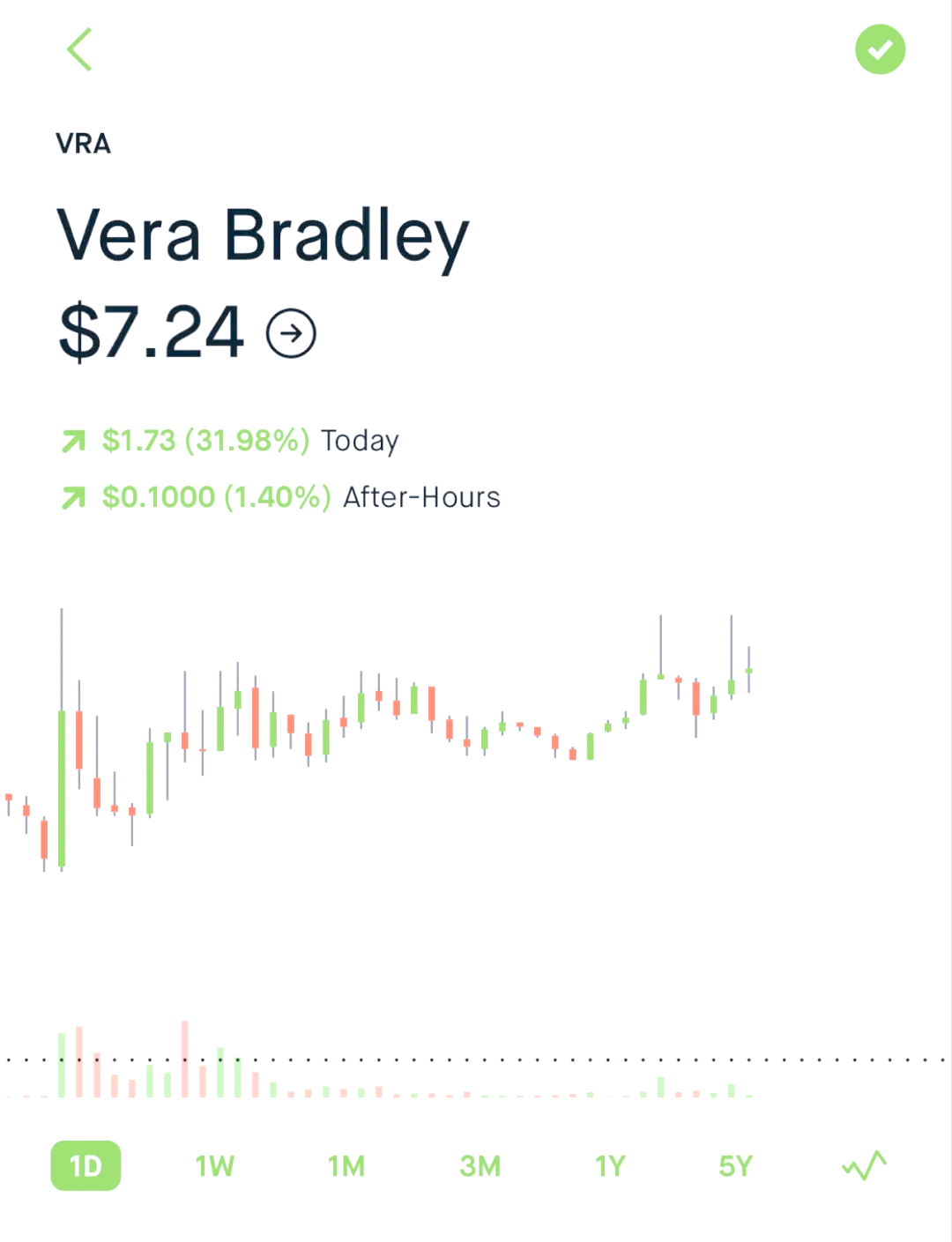Switch to the 1W chart range
Viewport: 952px width, 1242px height.
[x=214, y=1166]
